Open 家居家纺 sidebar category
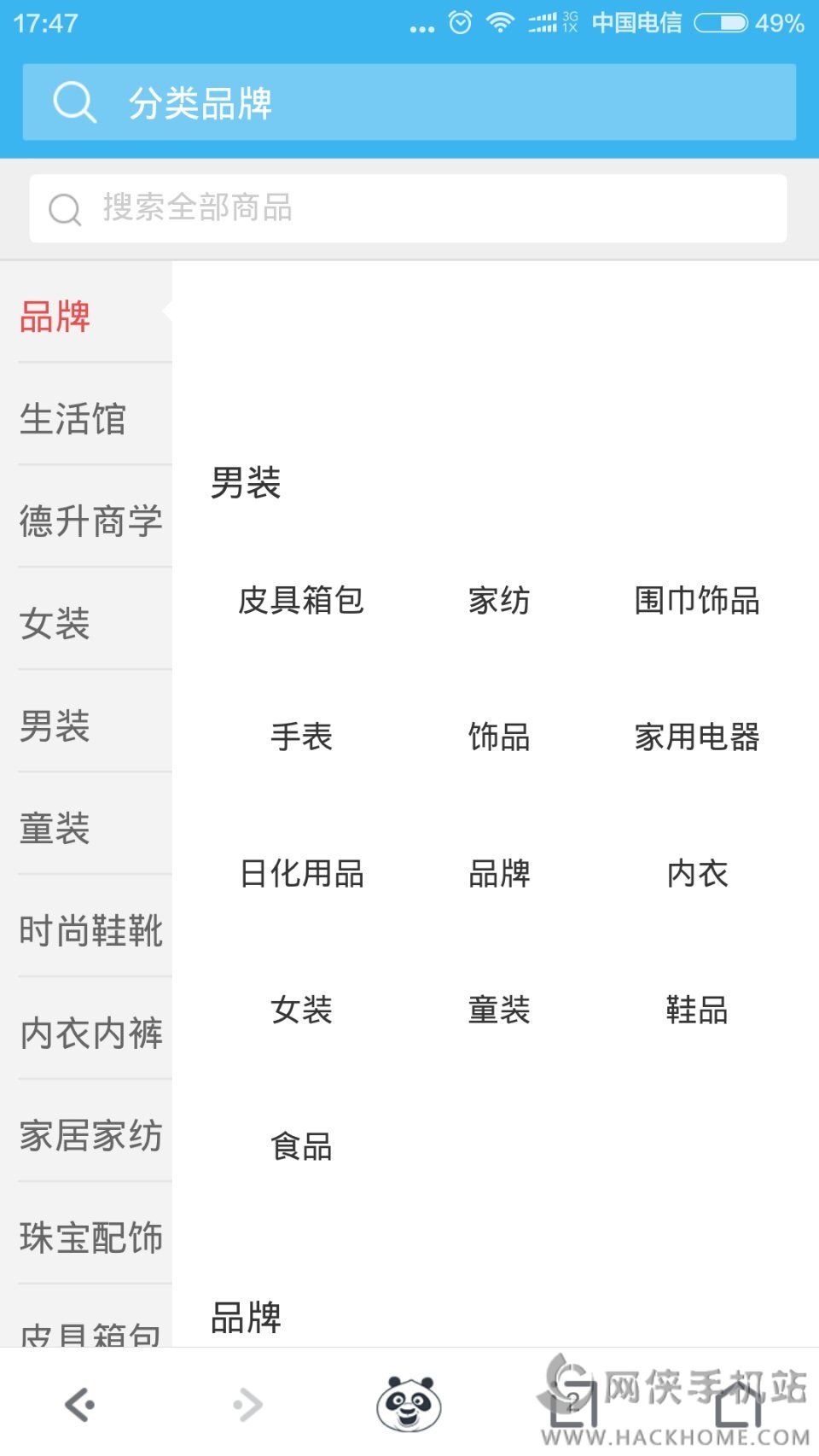Screen dimensions: 819x1456 [90, 1135]
